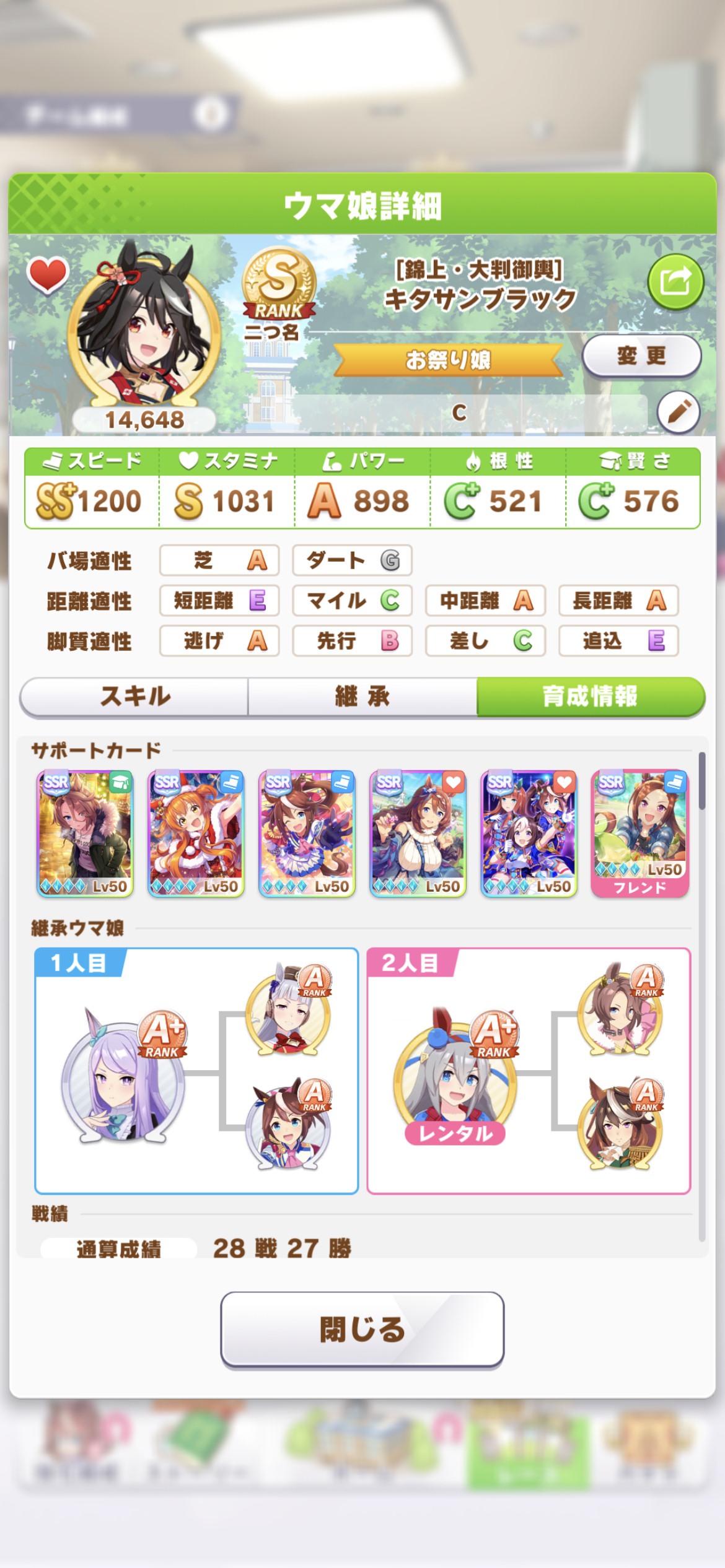The width and height of the screenshot is (725, 1568).
Task: Close the dialog with 閉じる
Action: tap(362, 1330)
